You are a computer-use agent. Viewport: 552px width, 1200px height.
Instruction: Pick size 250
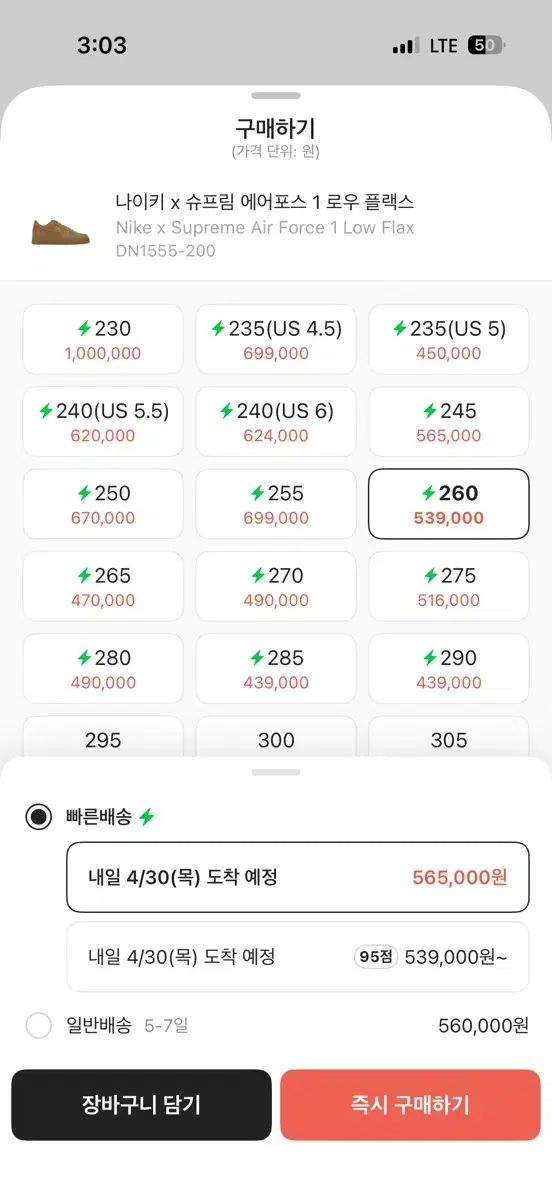click(x=103, y=504)
